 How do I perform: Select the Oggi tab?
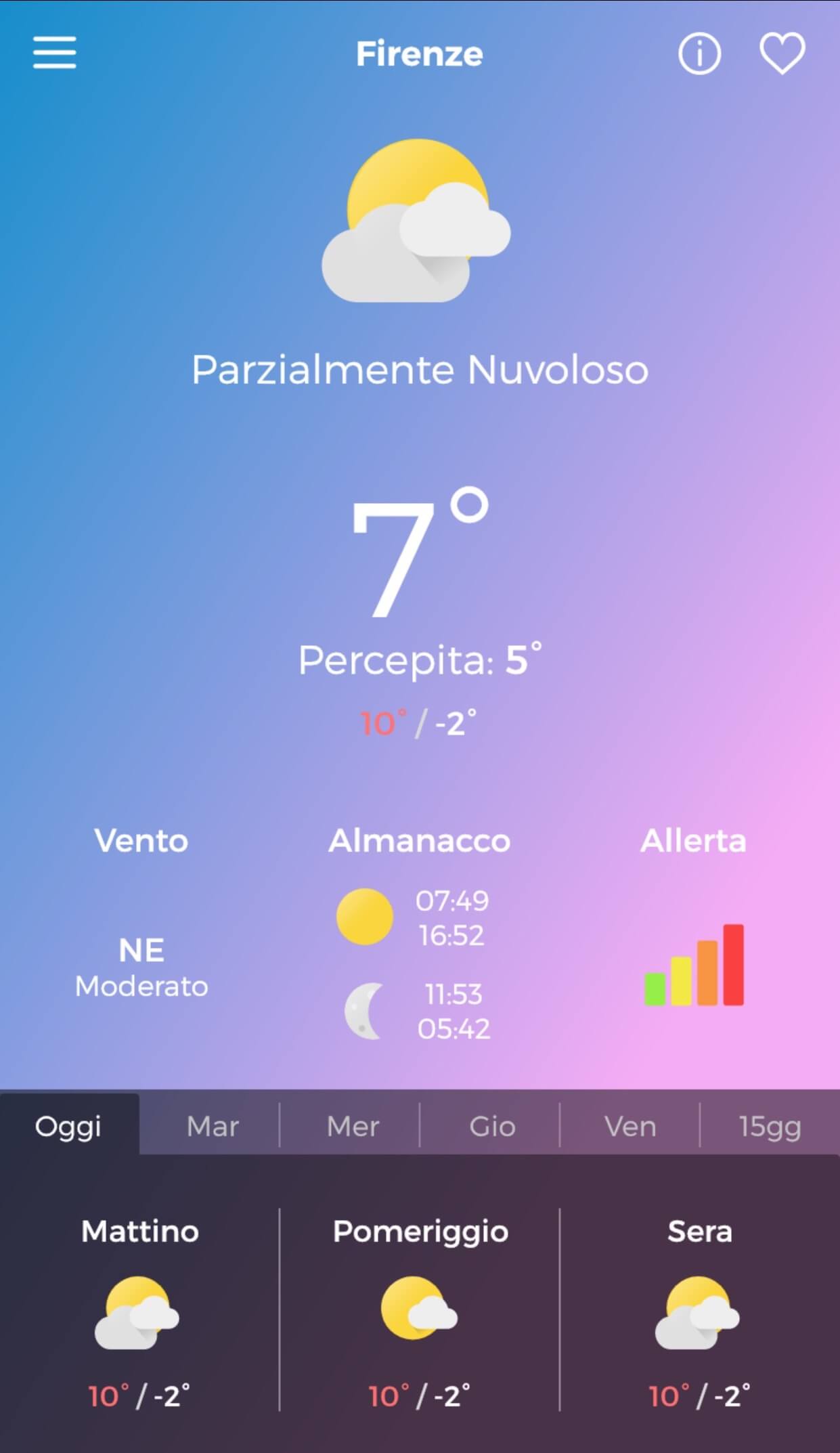69,1127
